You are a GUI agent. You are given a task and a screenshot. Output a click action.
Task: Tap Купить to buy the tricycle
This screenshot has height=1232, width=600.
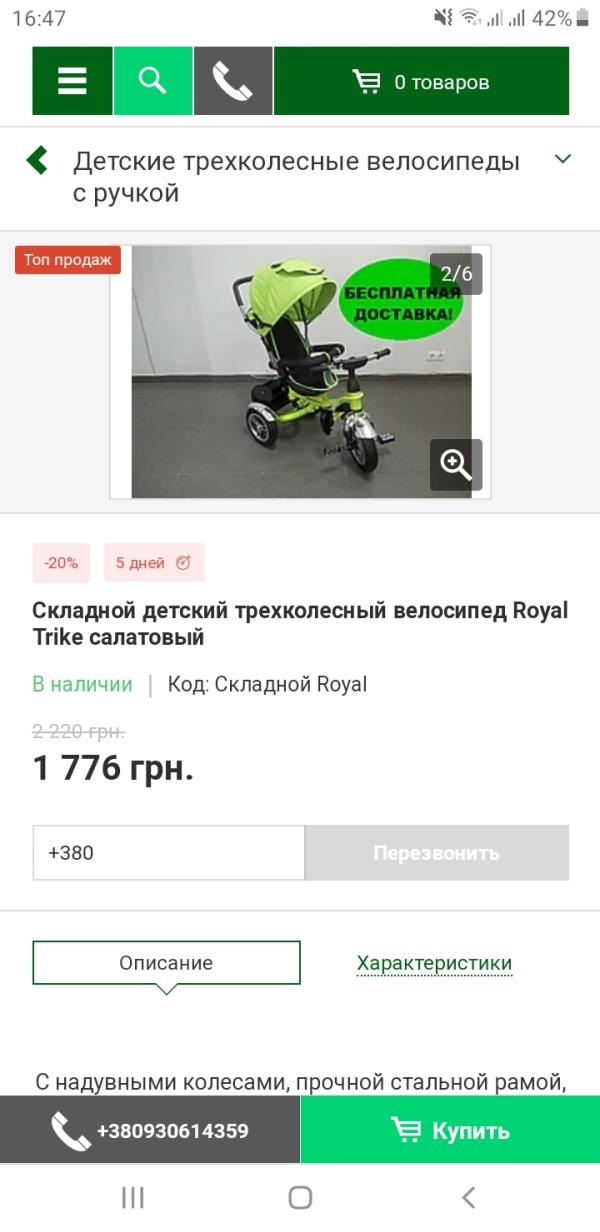450,1131
